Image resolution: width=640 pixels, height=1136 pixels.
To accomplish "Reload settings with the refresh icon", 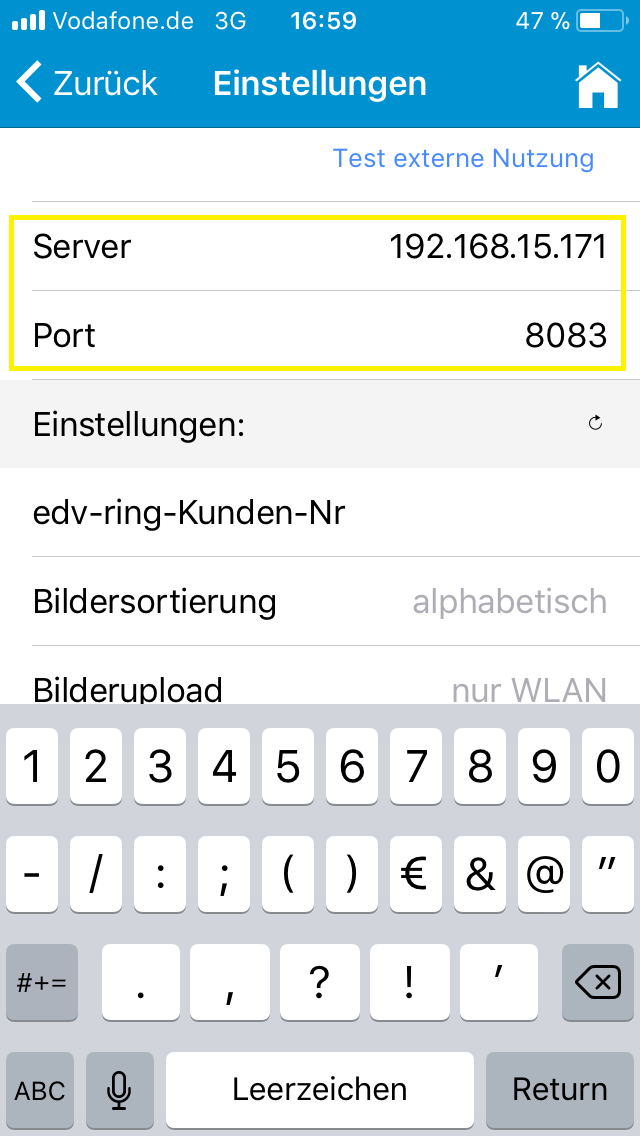I will coord(595,424).
